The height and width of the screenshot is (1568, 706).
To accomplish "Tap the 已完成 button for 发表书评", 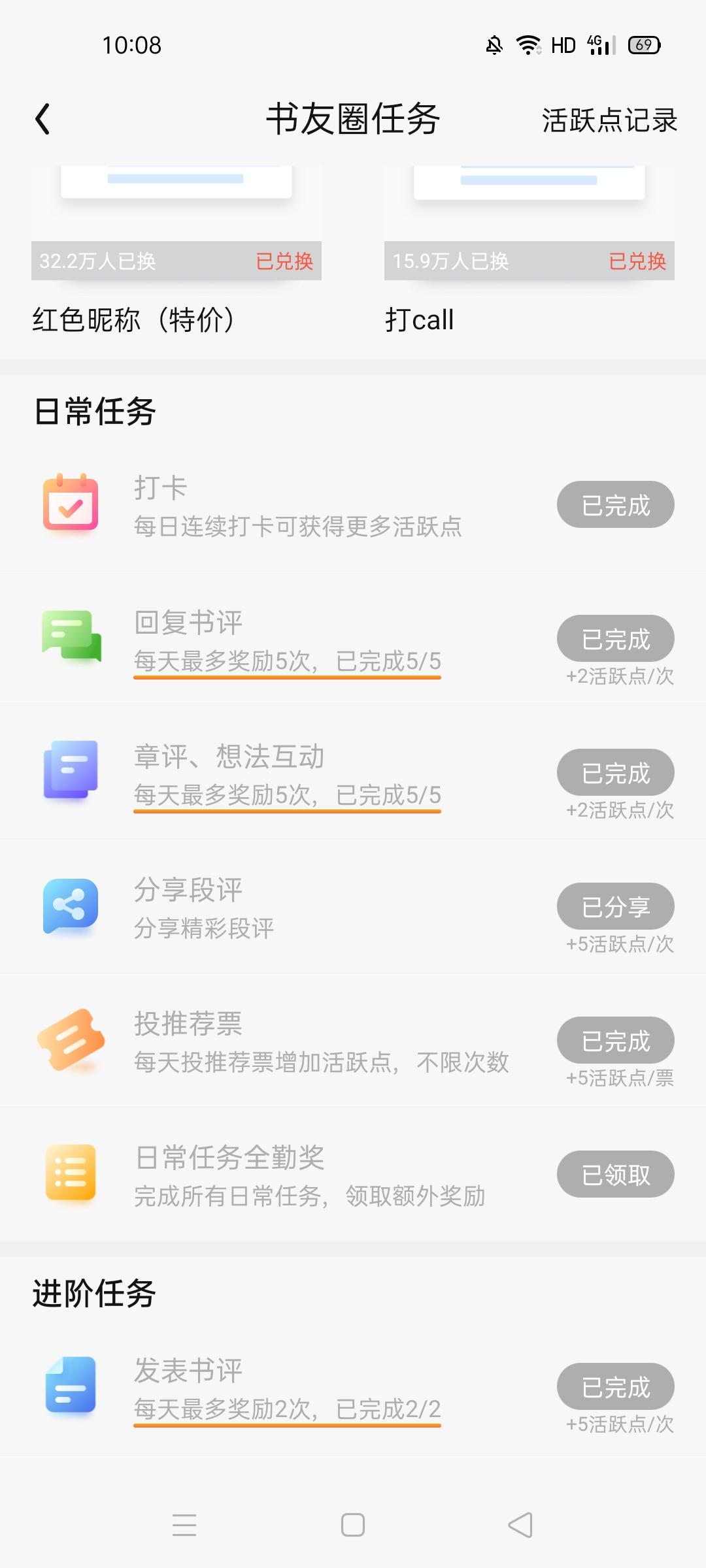I will [x=616, y=1386].
